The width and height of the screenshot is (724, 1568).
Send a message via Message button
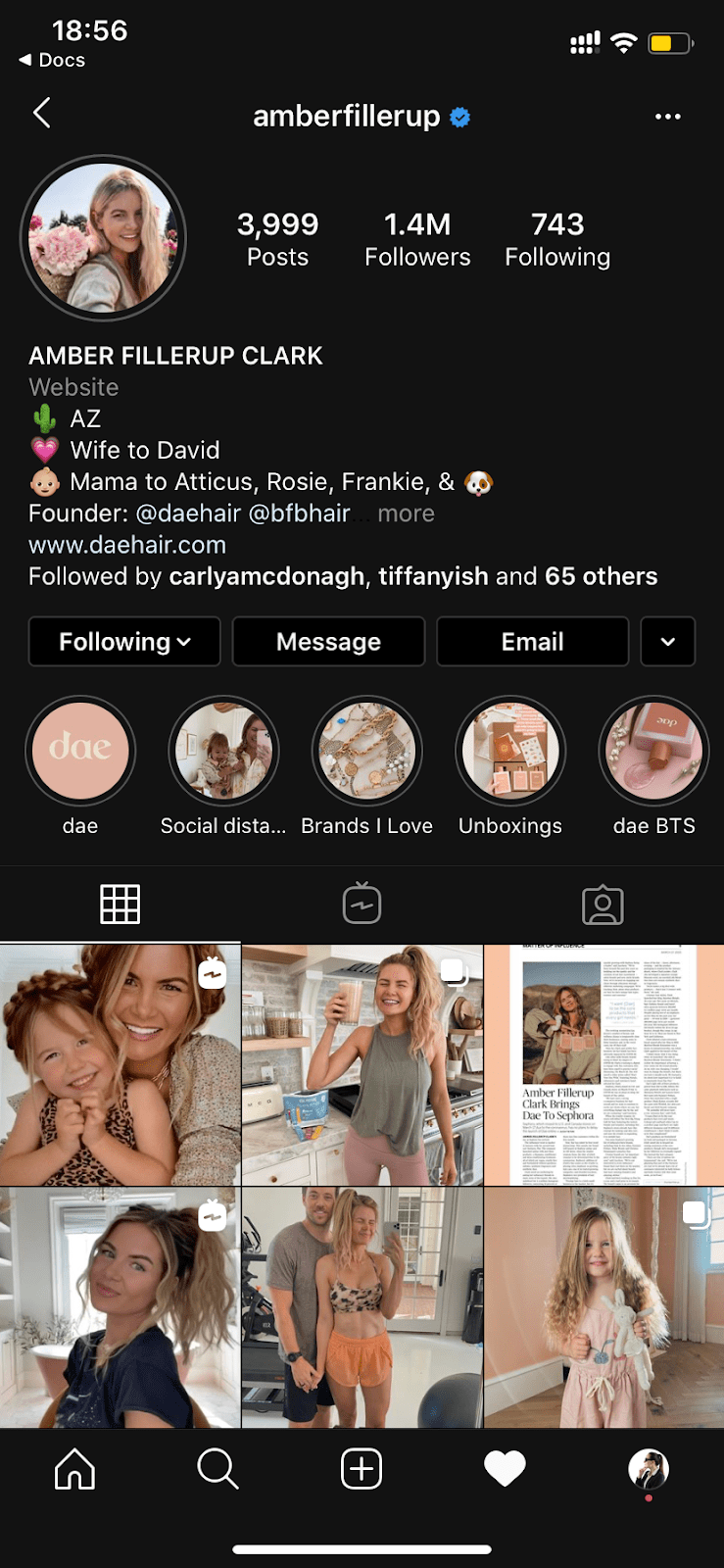point(328,642)
